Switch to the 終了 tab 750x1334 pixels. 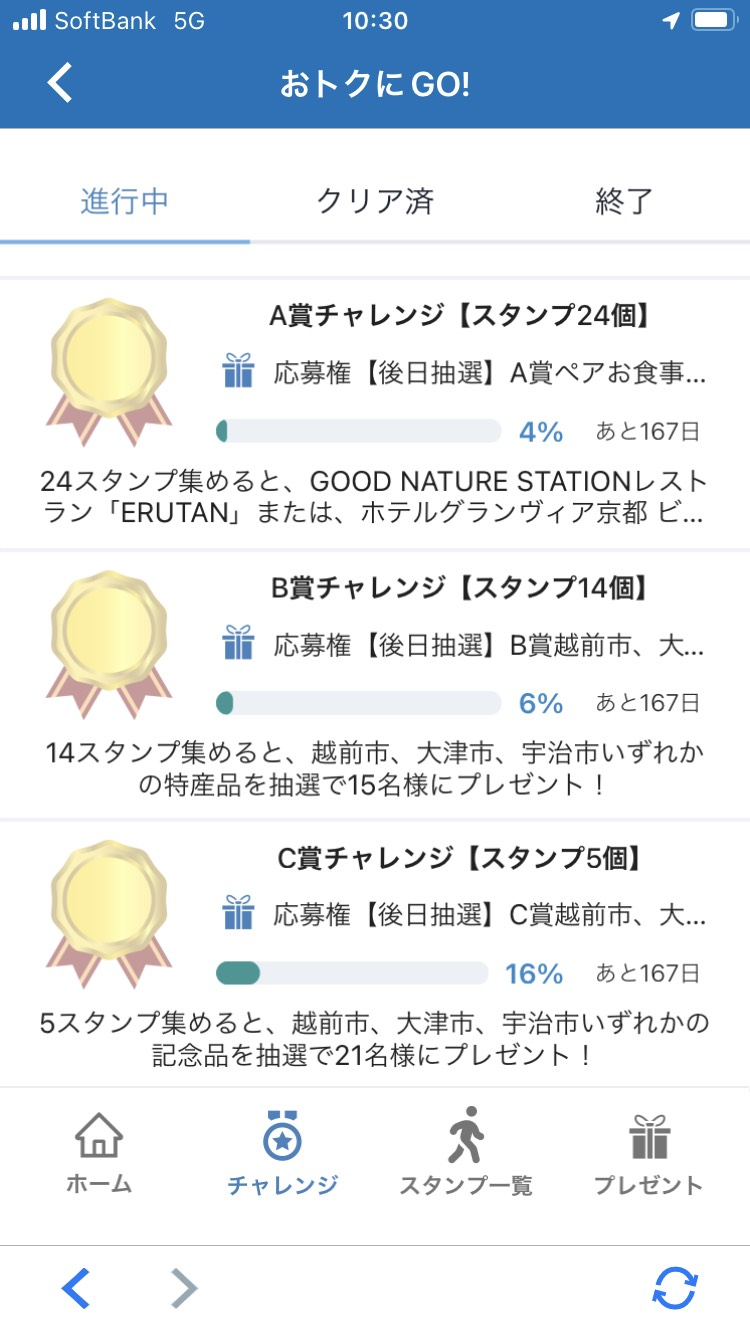coord(624,202)
